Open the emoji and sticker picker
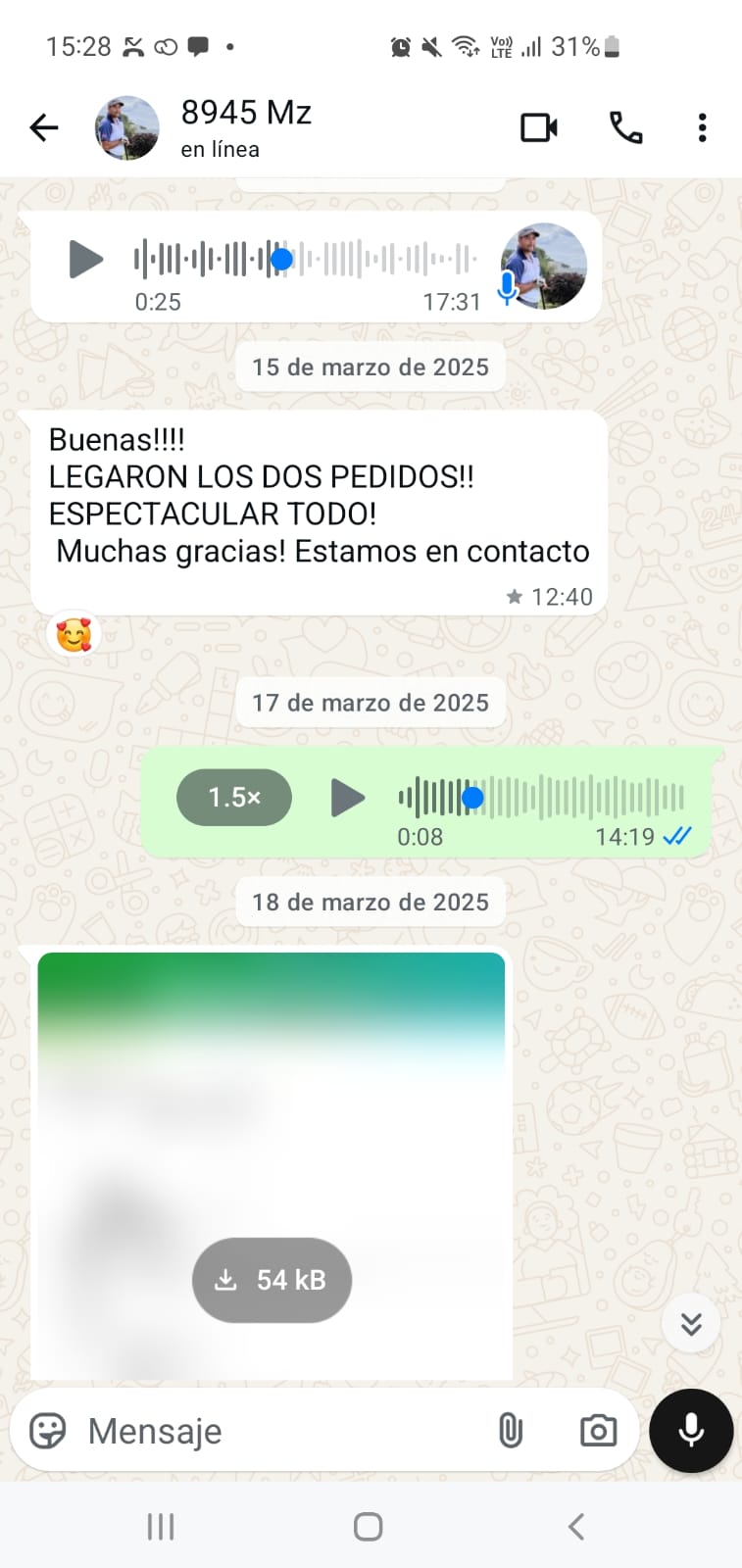Screen dimensions: 742x1568 [47, 1431]
